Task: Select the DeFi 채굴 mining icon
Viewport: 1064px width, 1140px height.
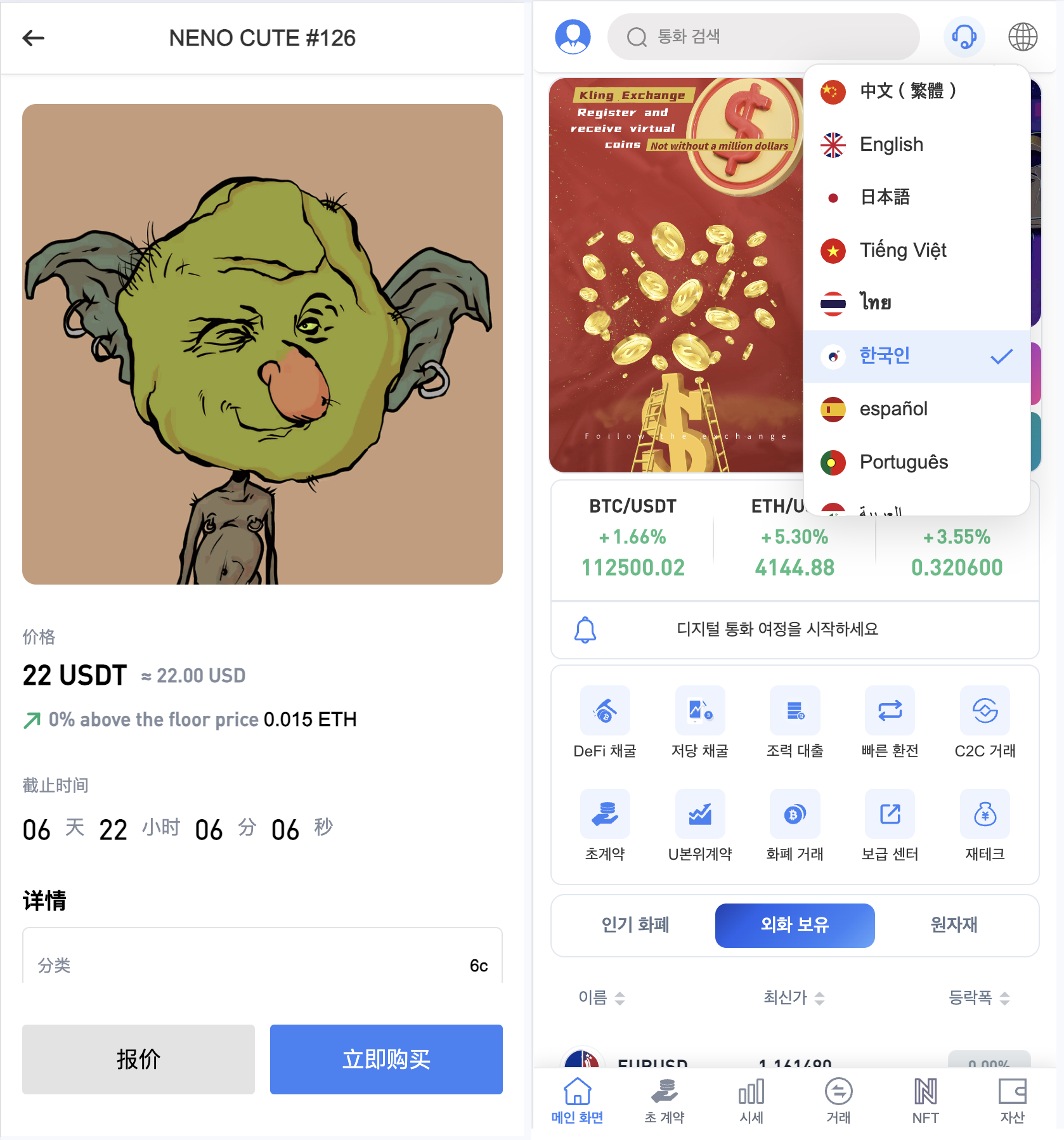Action: tap(604, 723)
